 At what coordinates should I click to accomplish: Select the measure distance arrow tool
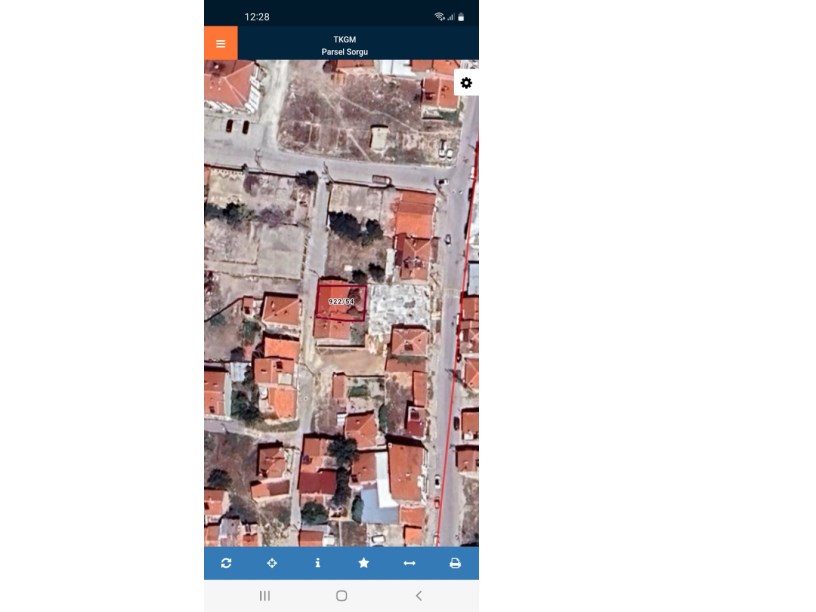[x=409, y=563]
